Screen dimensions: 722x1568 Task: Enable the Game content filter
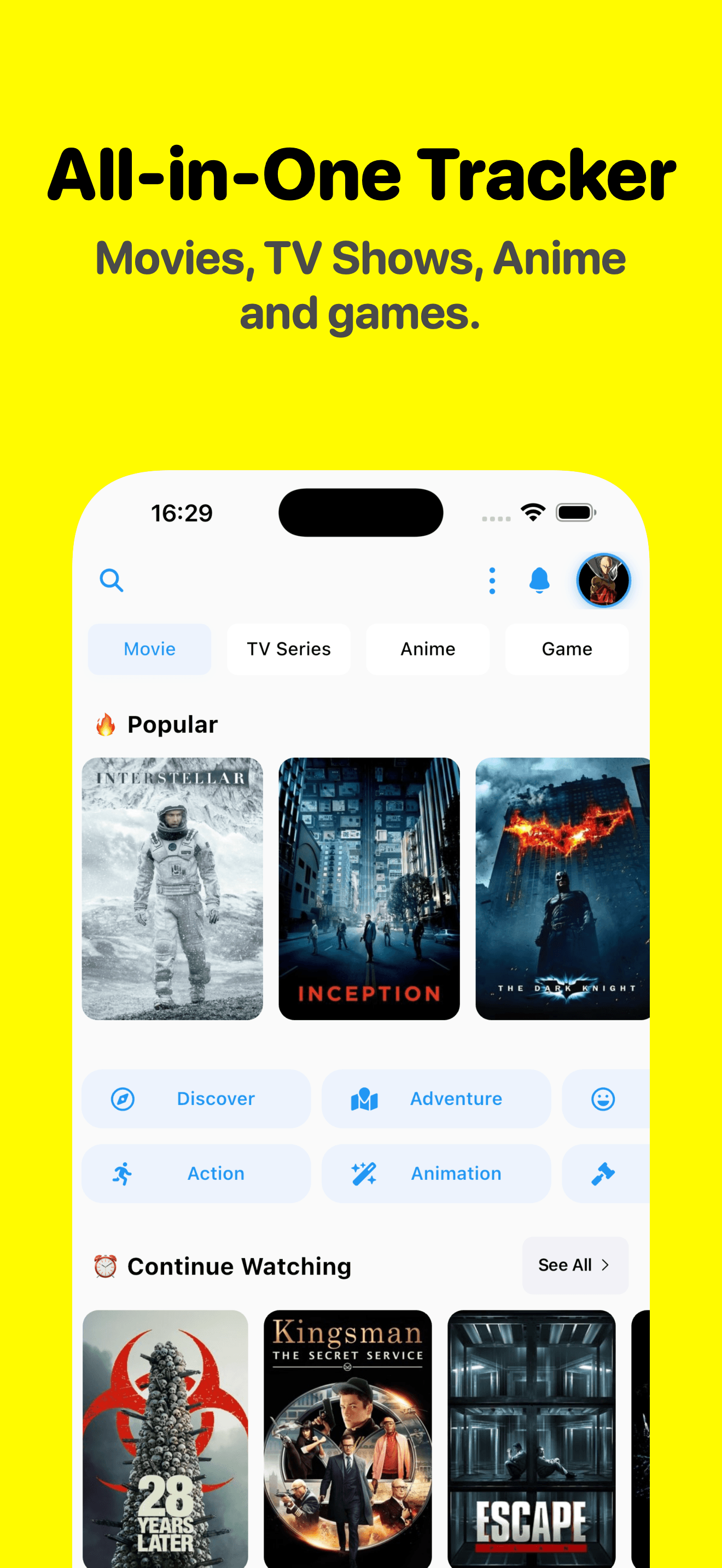click(x=566, y=649)
